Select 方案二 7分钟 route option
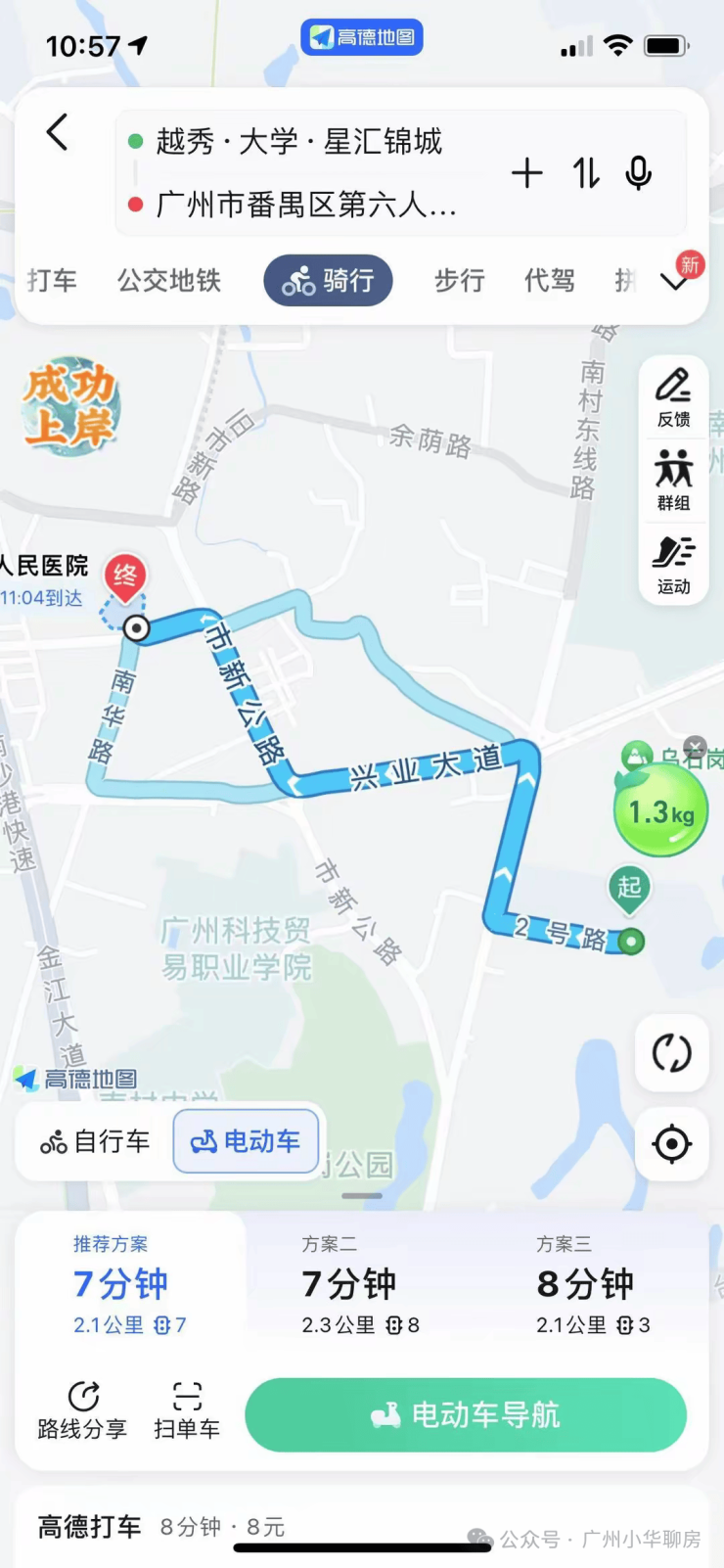 pos(360,1284)
